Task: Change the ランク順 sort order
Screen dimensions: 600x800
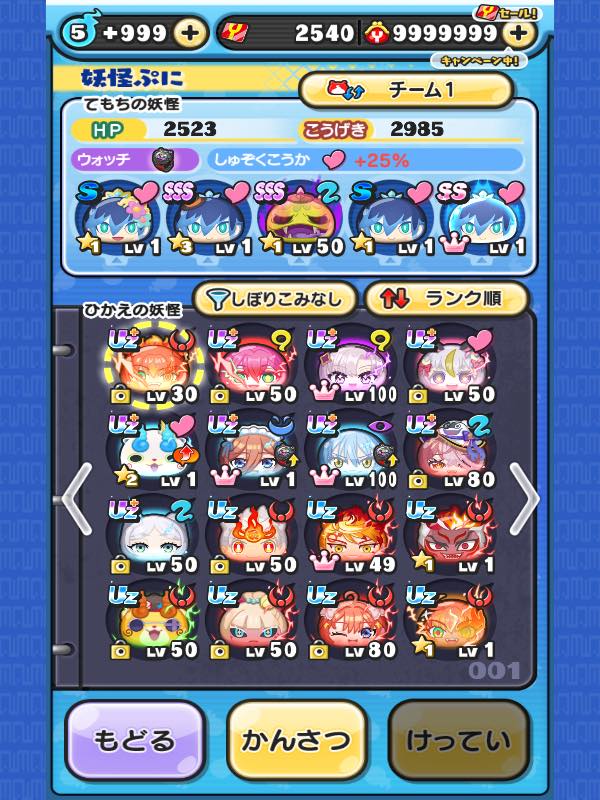Action: (446, 298)
